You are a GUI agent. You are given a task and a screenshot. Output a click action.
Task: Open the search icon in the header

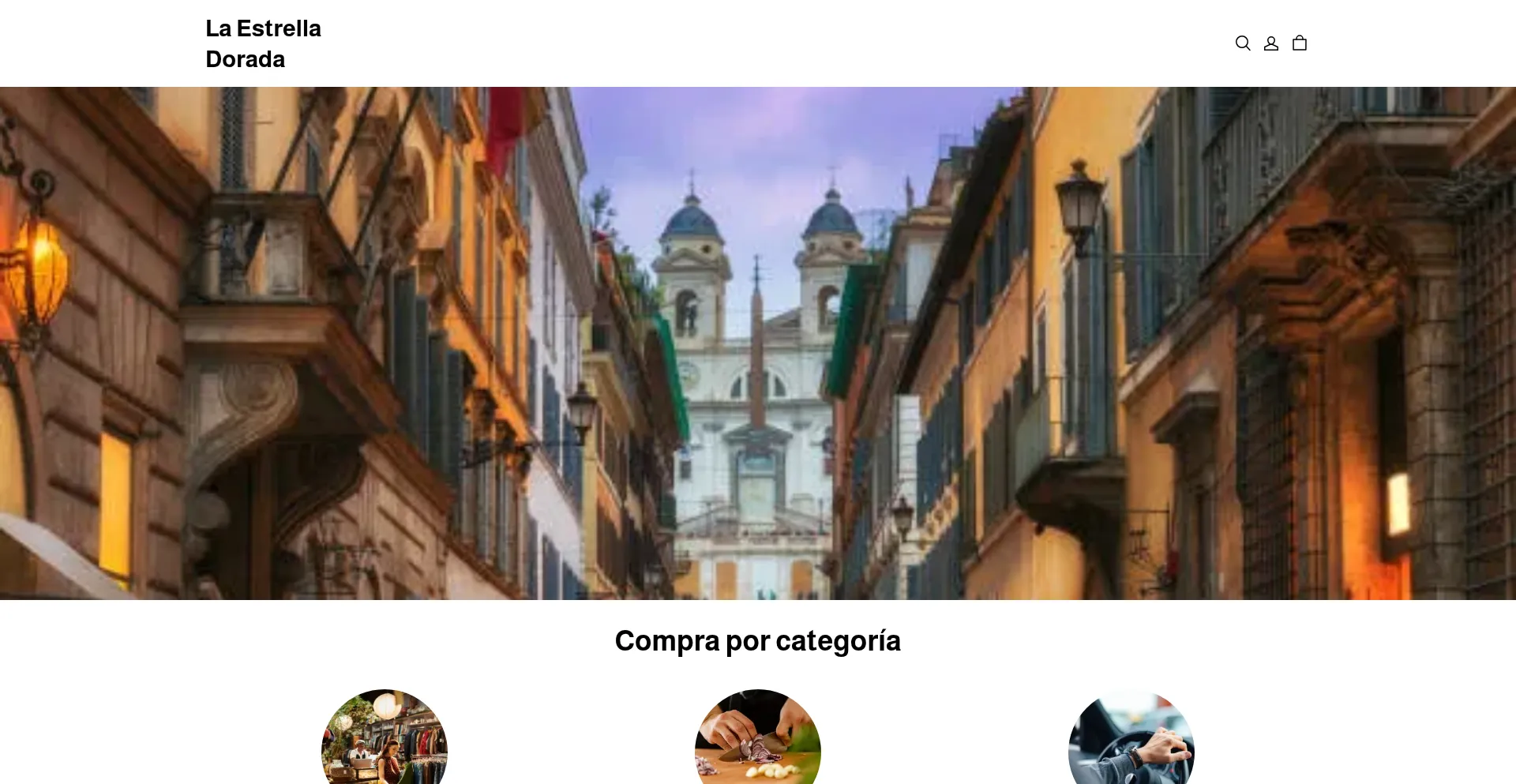tap(1243, 43)
